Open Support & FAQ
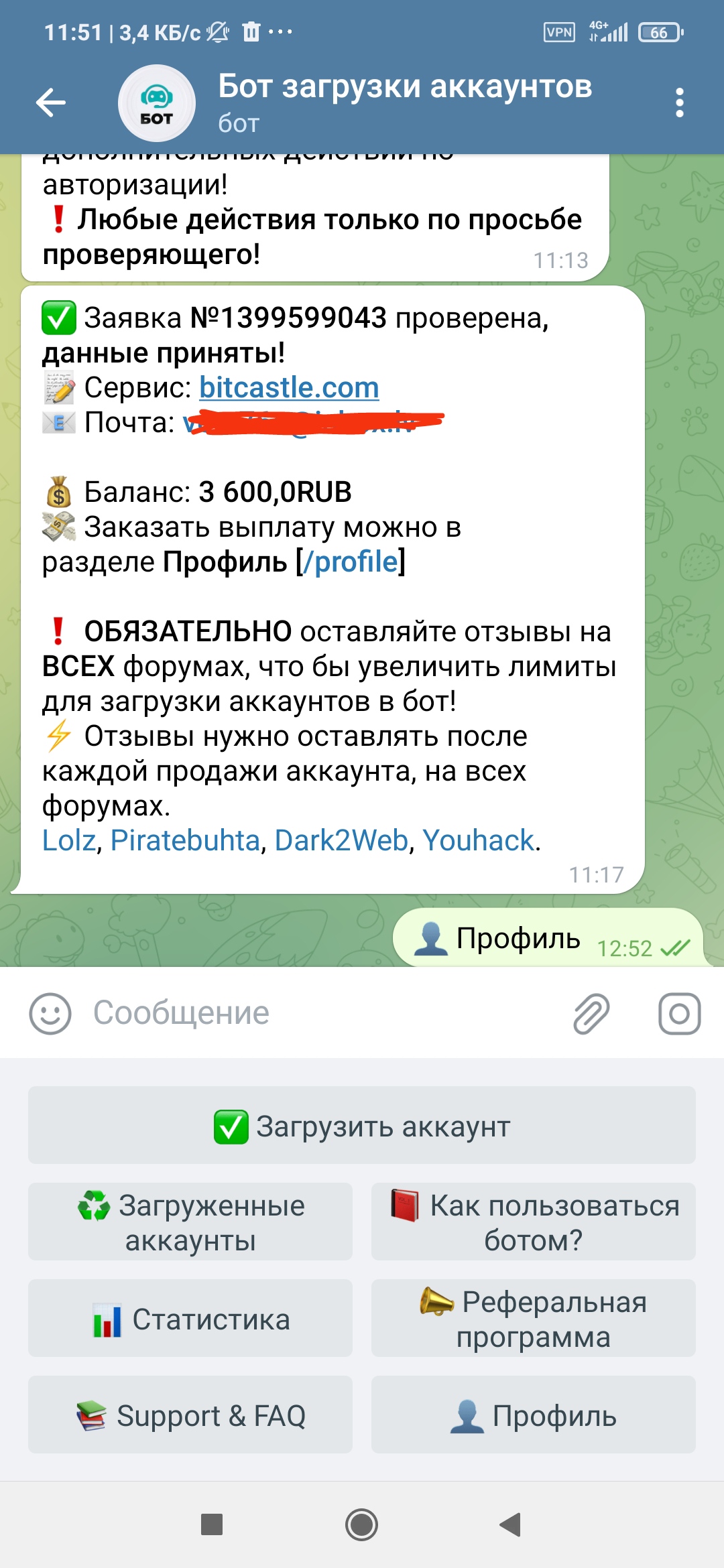The image size is (724, 1568). pyautogui.click(x=190, y=1415)
